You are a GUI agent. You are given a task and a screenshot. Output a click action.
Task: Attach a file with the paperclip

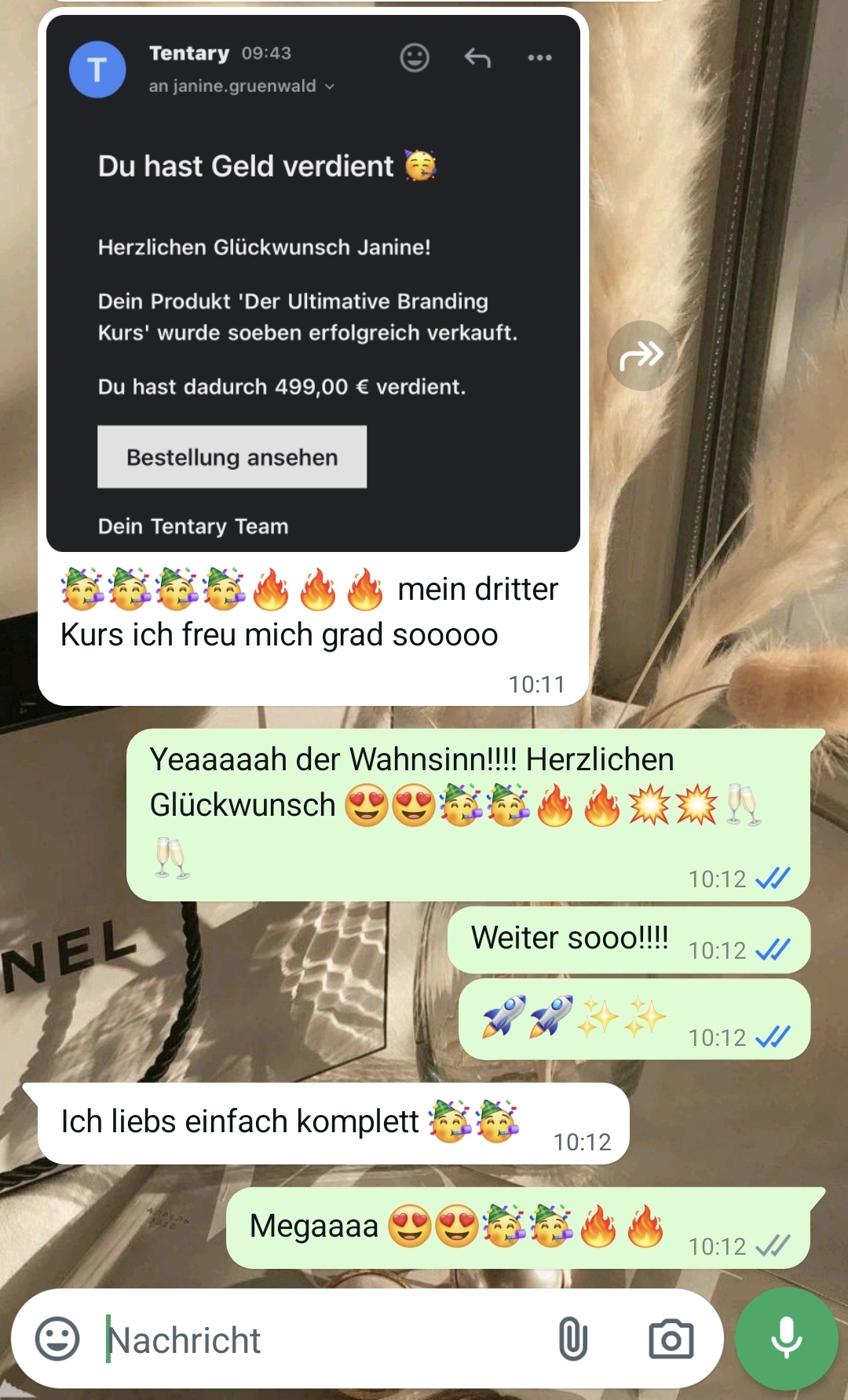point(573,1339)
